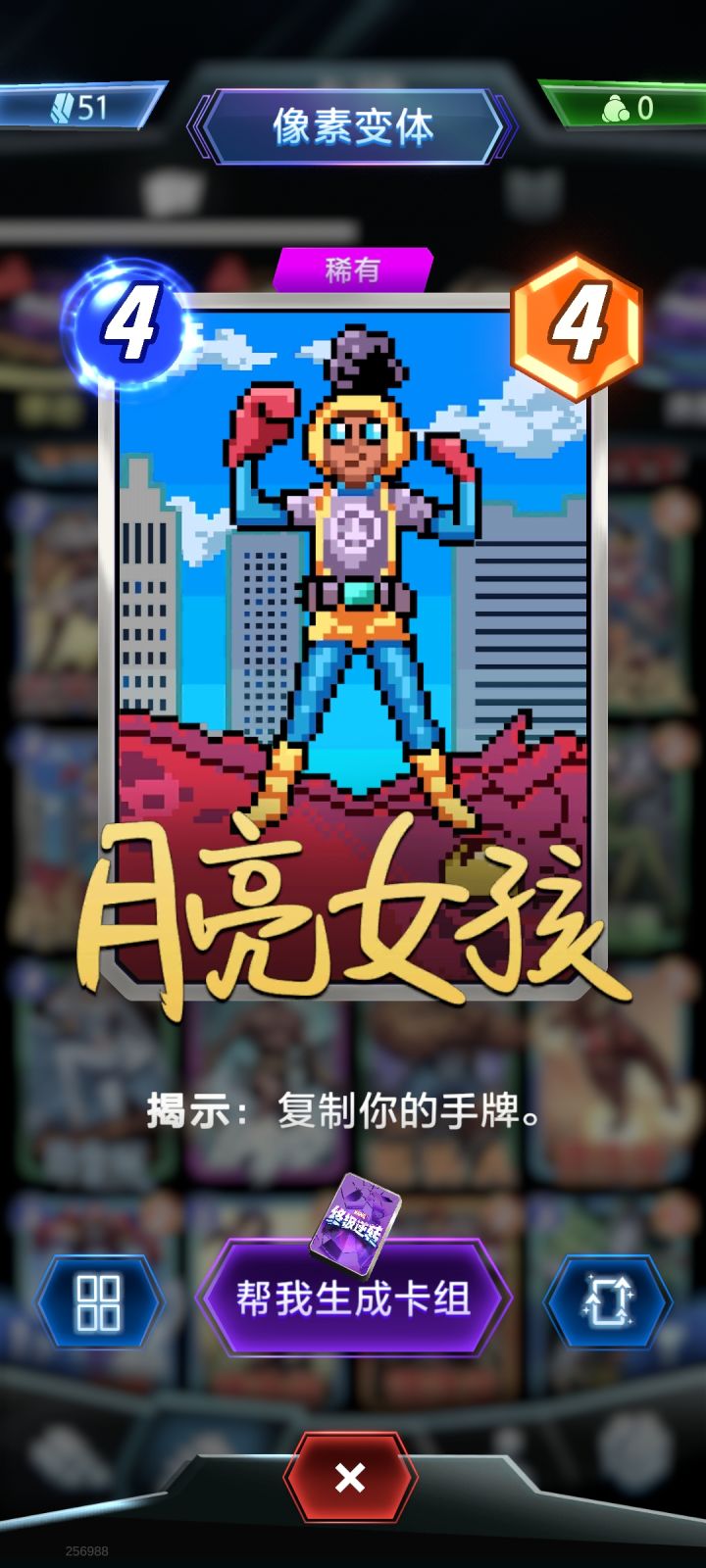Click the 月亮女孩 pixel card artwork
The height and width of the screenshot is (1568, 706).
coord(353,637)
